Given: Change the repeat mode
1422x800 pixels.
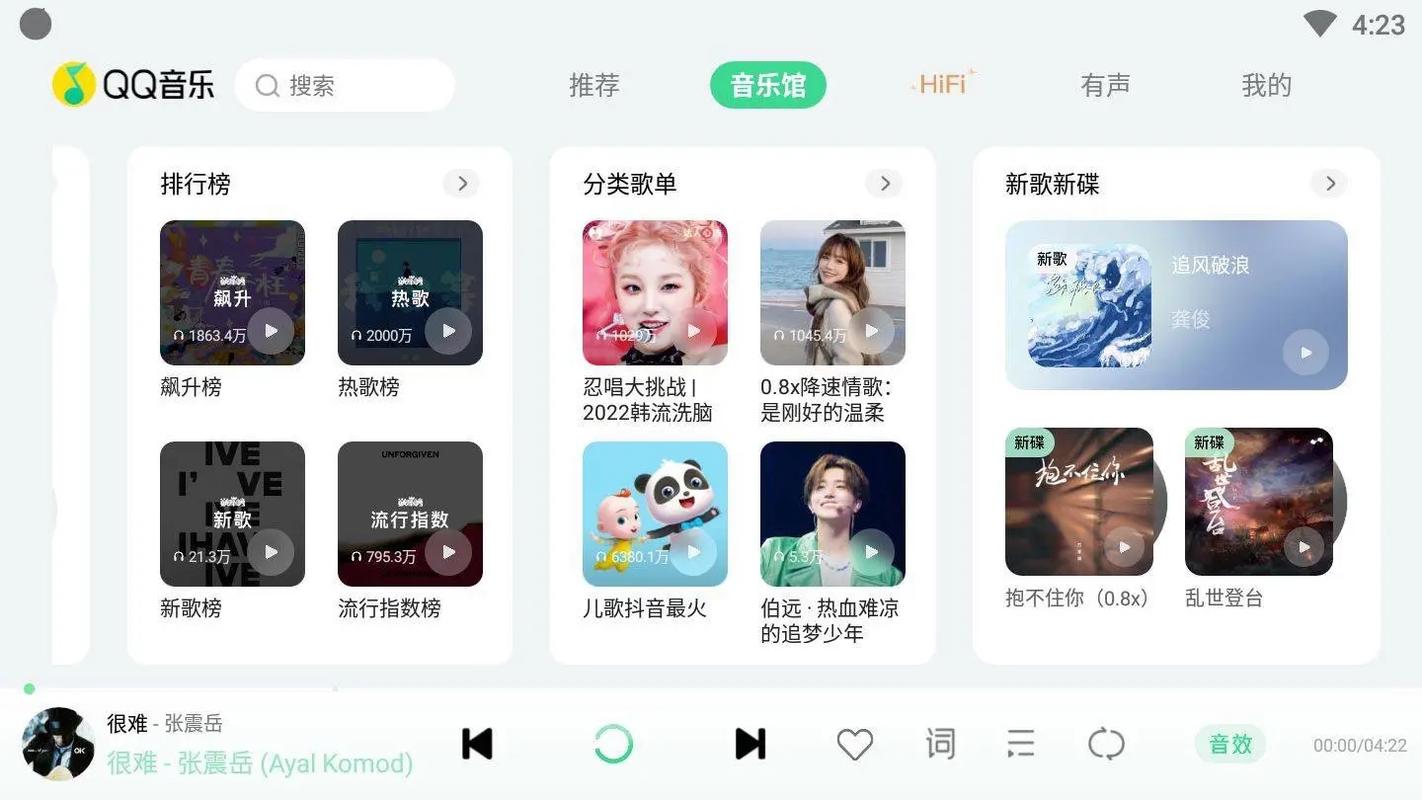Looking at the screenshot, I should tap(1106, 744).
